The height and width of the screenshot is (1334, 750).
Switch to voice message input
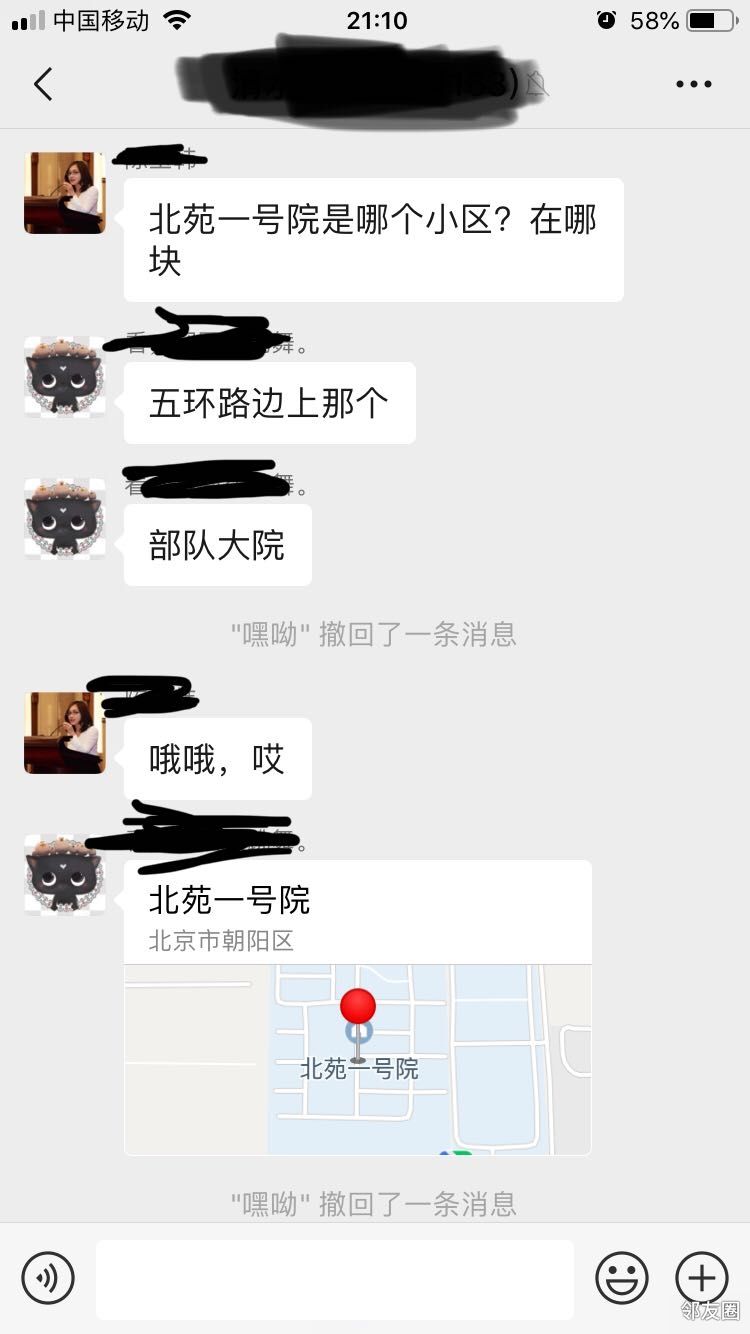[48, 1278]
